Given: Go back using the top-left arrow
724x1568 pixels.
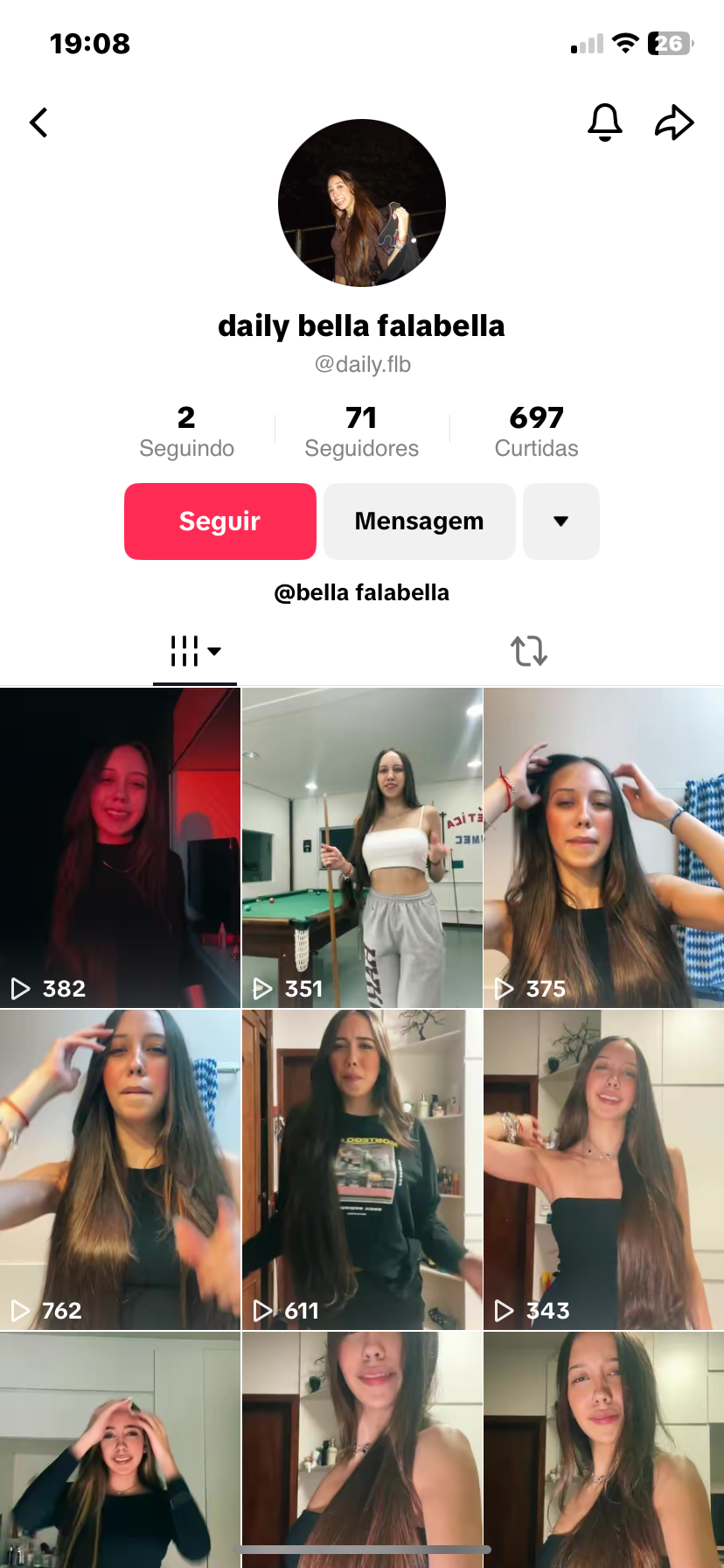Looking at the screenshot, I should coord(38,122).
